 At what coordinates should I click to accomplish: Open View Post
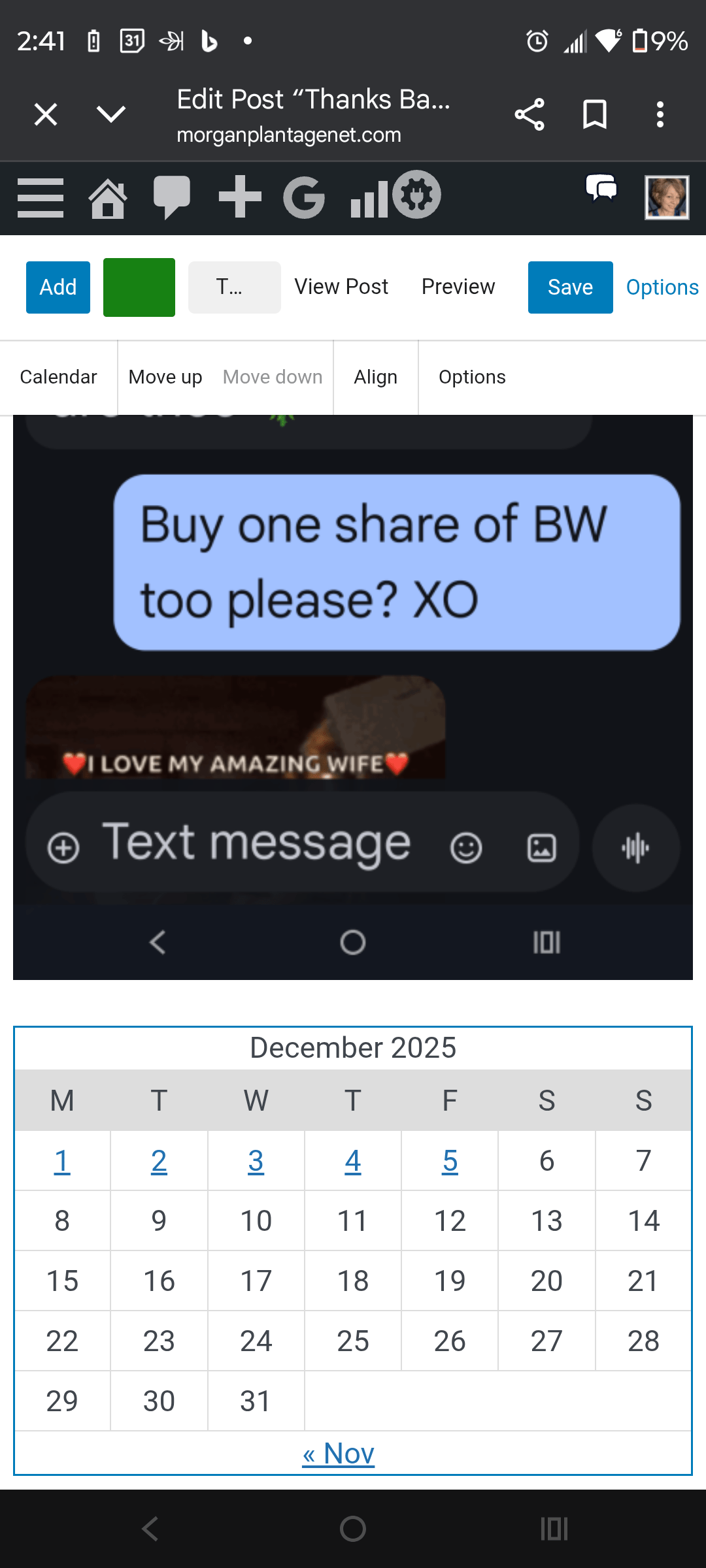click(341, 287)
